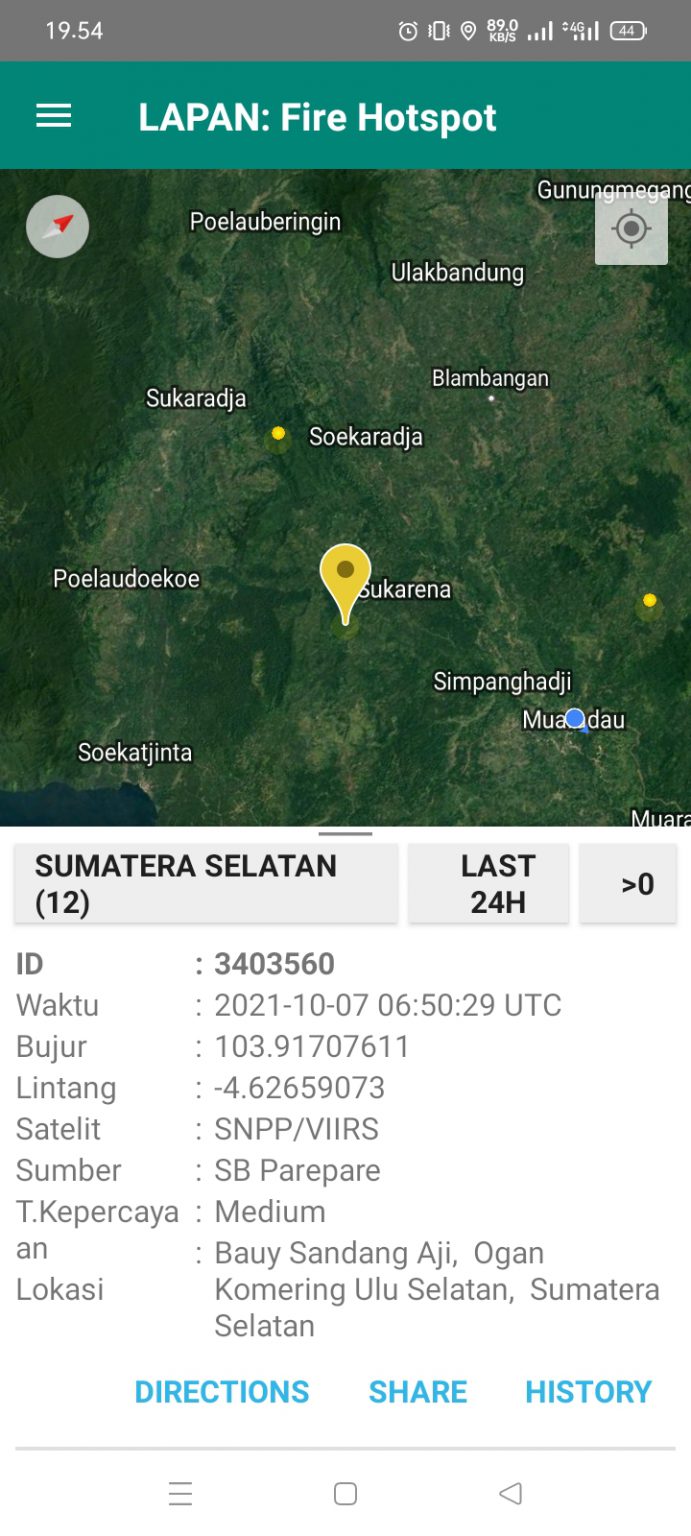Screen dimensions: 691x1536
Task: Select the yellow hotspot dot near Soekaradja
Action: [278, 434]
